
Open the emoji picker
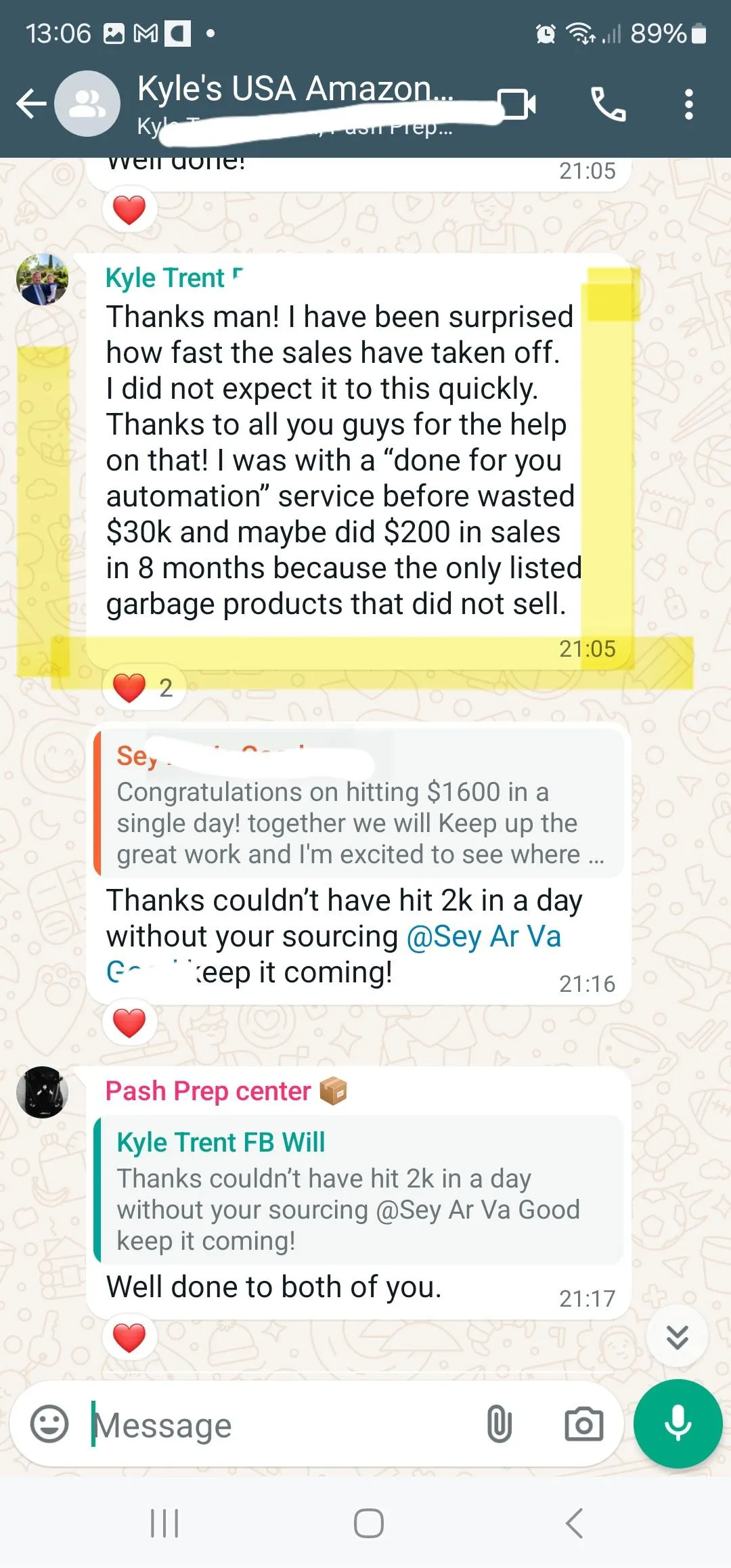tap(49, 1424)
